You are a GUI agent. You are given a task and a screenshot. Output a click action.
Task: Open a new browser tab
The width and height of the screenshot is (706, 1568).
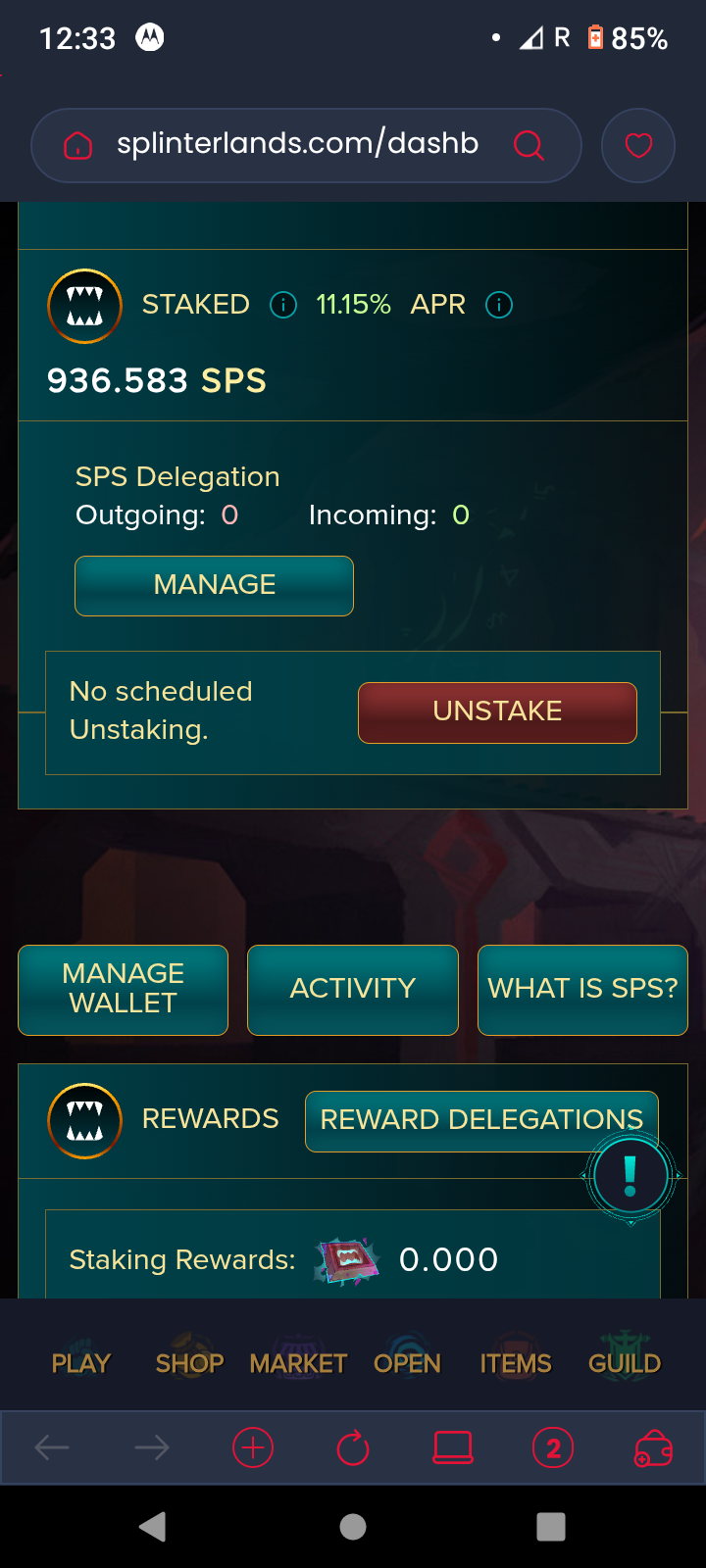click(253, 1447)
